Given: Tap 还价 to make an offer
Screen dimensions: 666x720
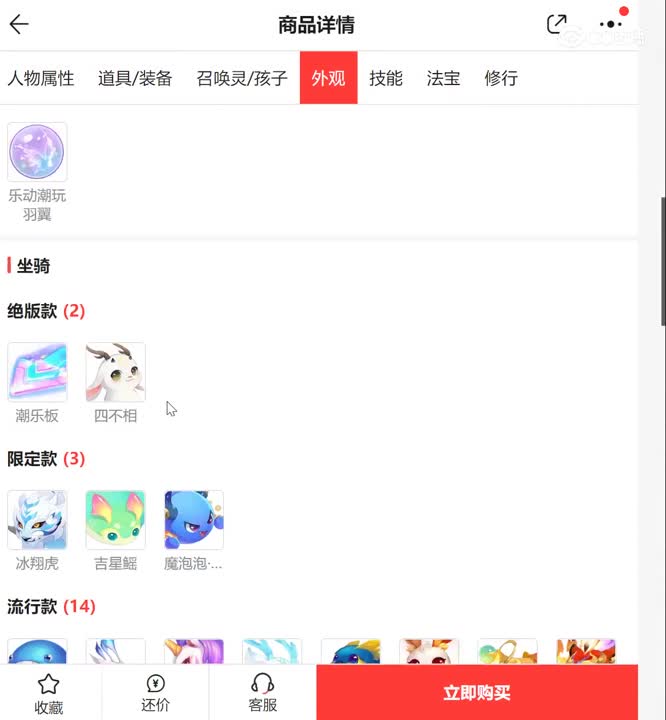Looking at the screenshot, I should pos(155,693).
